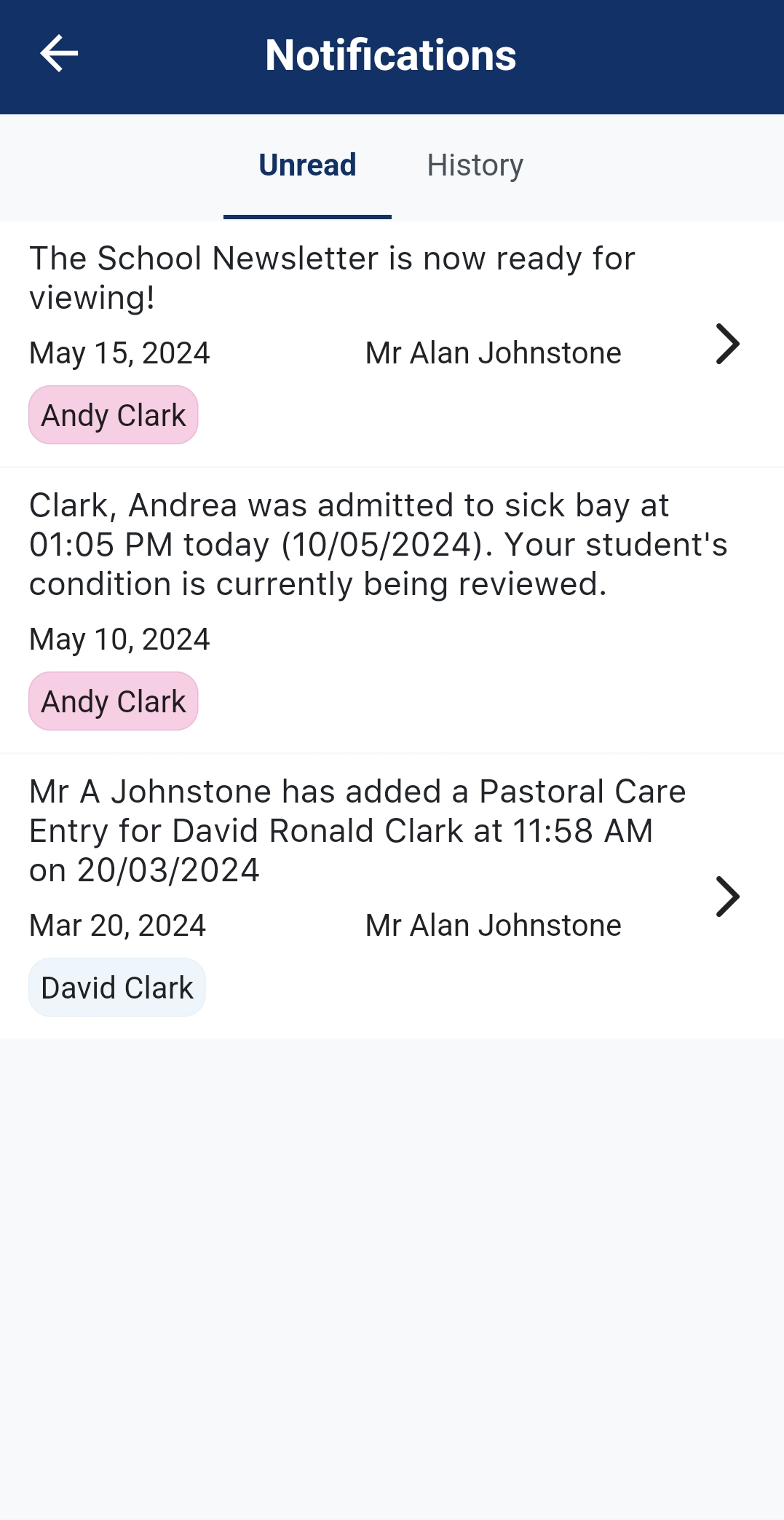The height and width of the screenshot is (1520, 784).
Task: Go back from Notifications
Action: pyautogui.click(x=59, y=54)
